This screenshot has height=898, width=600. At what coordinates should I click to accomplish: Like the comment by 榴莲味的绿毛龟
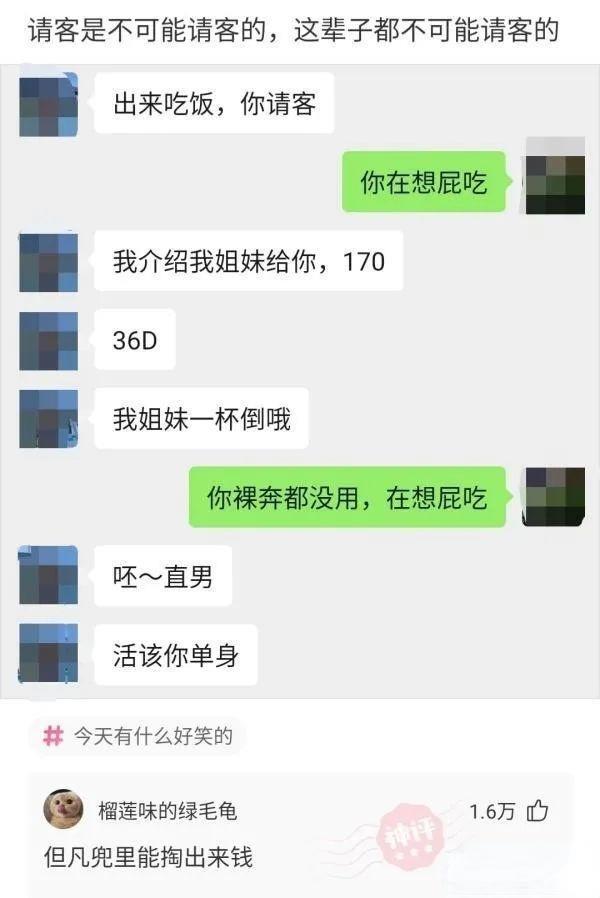(x=539, y=810)
